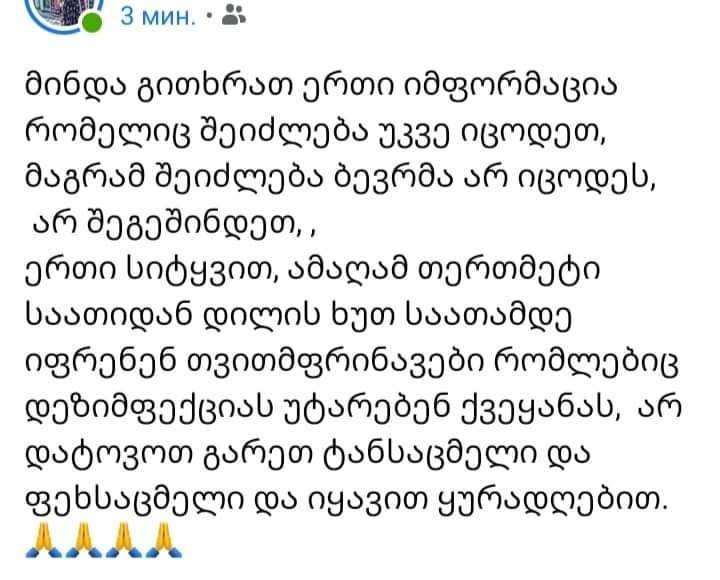Open the poster's profile picture

point(72,12)
